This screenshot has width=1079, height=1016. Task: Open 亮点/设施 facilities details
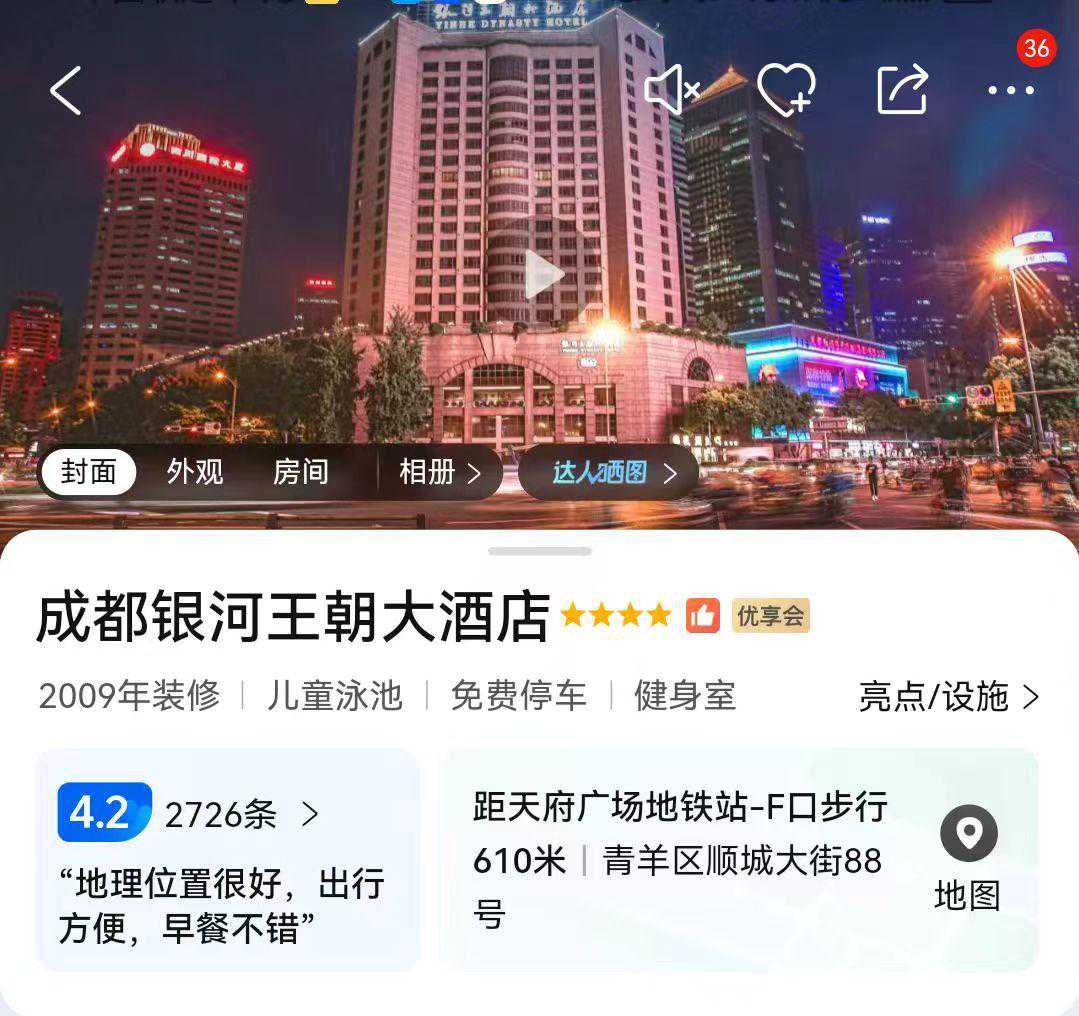click(x=949, y=697)
